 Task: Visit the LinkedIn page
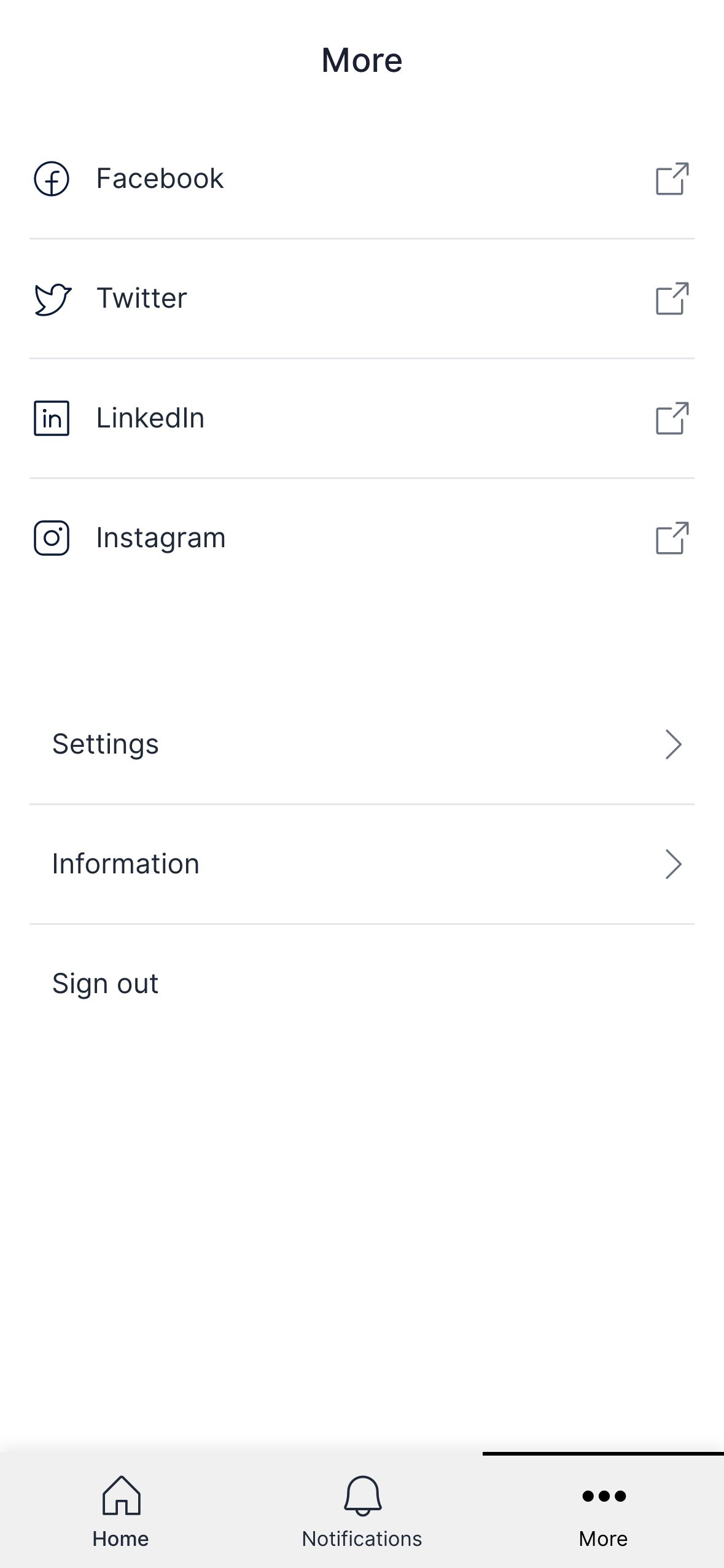coord(150,418)
